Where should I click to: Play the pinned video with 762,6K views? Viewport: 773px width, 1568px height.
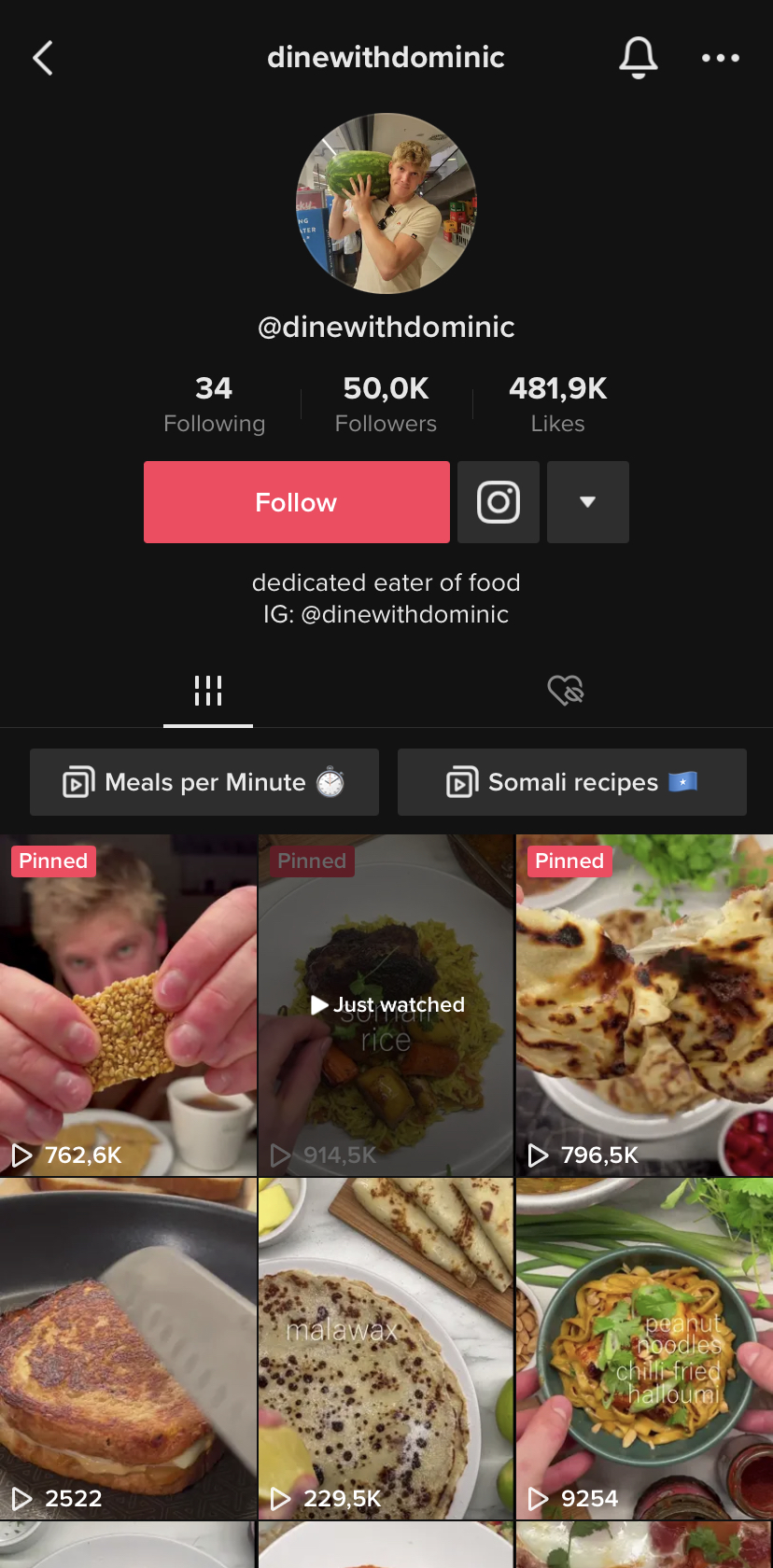click(128, 1005)
